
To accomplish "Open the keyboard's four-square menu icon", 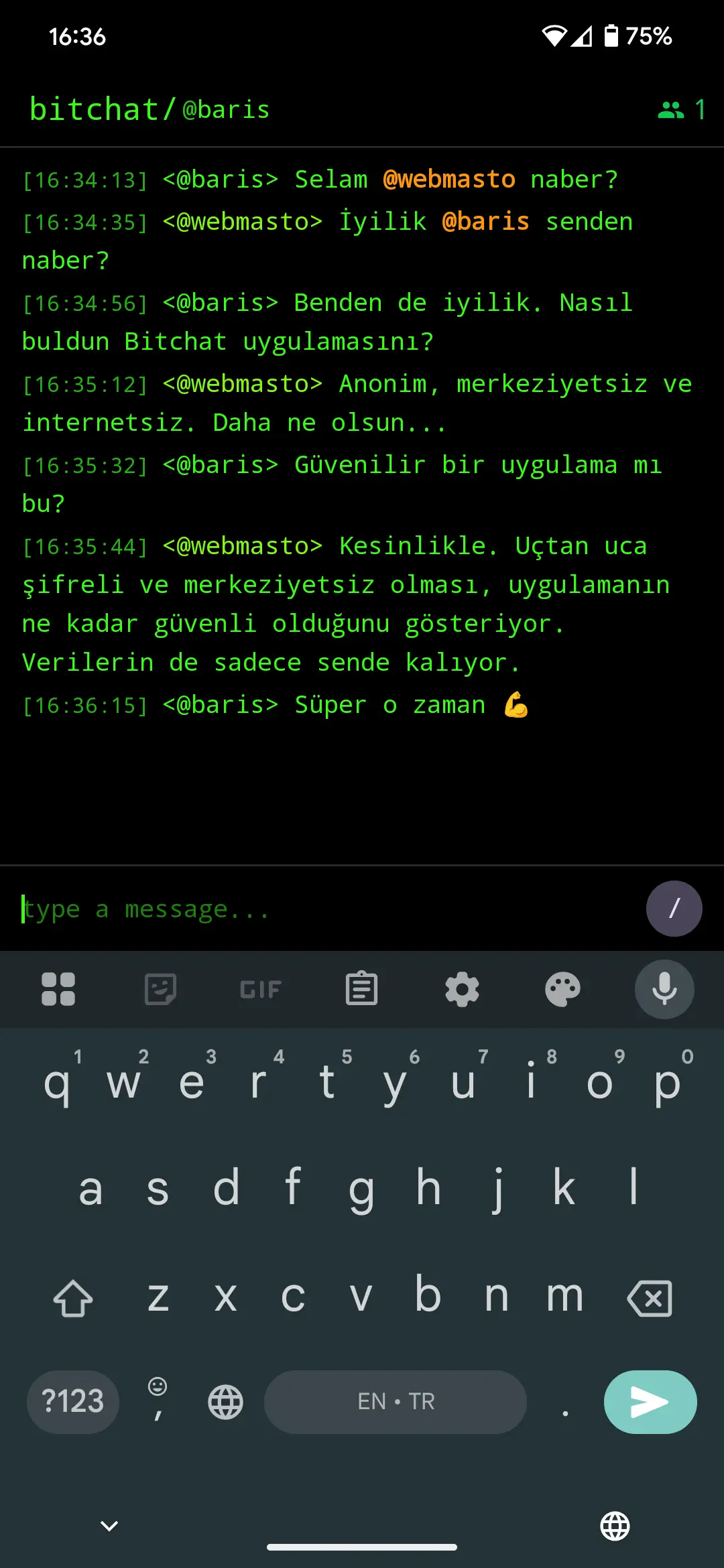I will 58,989.
